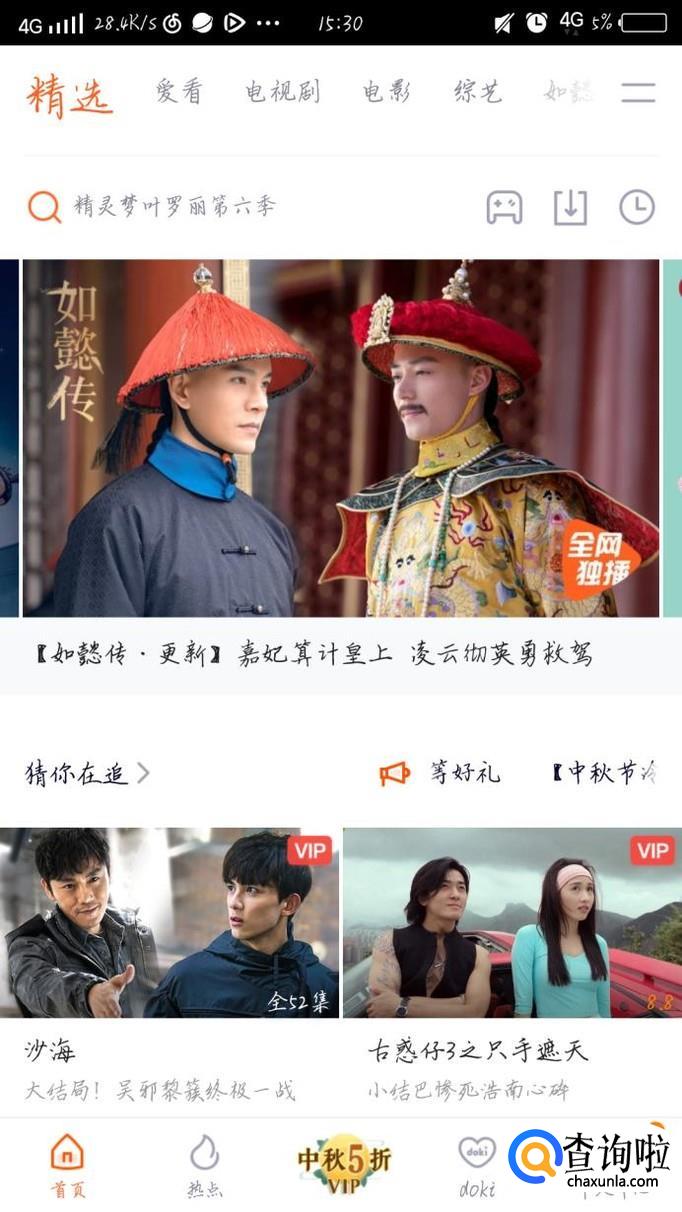View watch history clock icon
The width and height of the screenshot is (682, 1212).
[637, 208]
